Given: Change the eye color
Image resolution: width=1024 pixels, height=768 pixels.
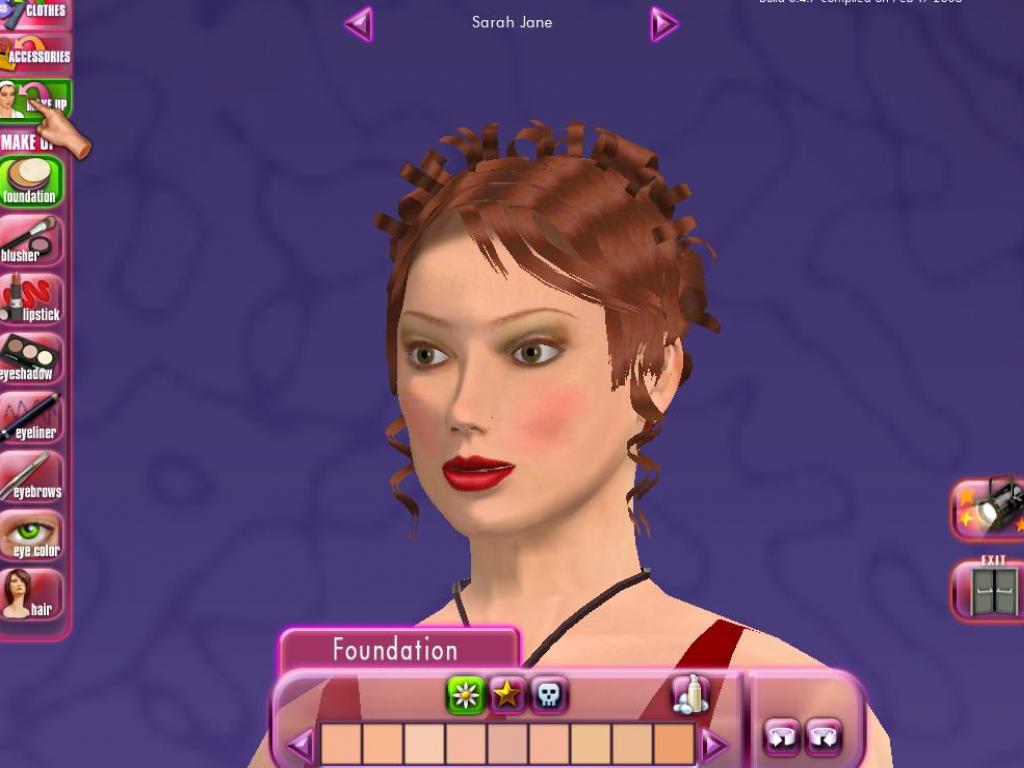Looking at the screenshot, I should (31, 536).
